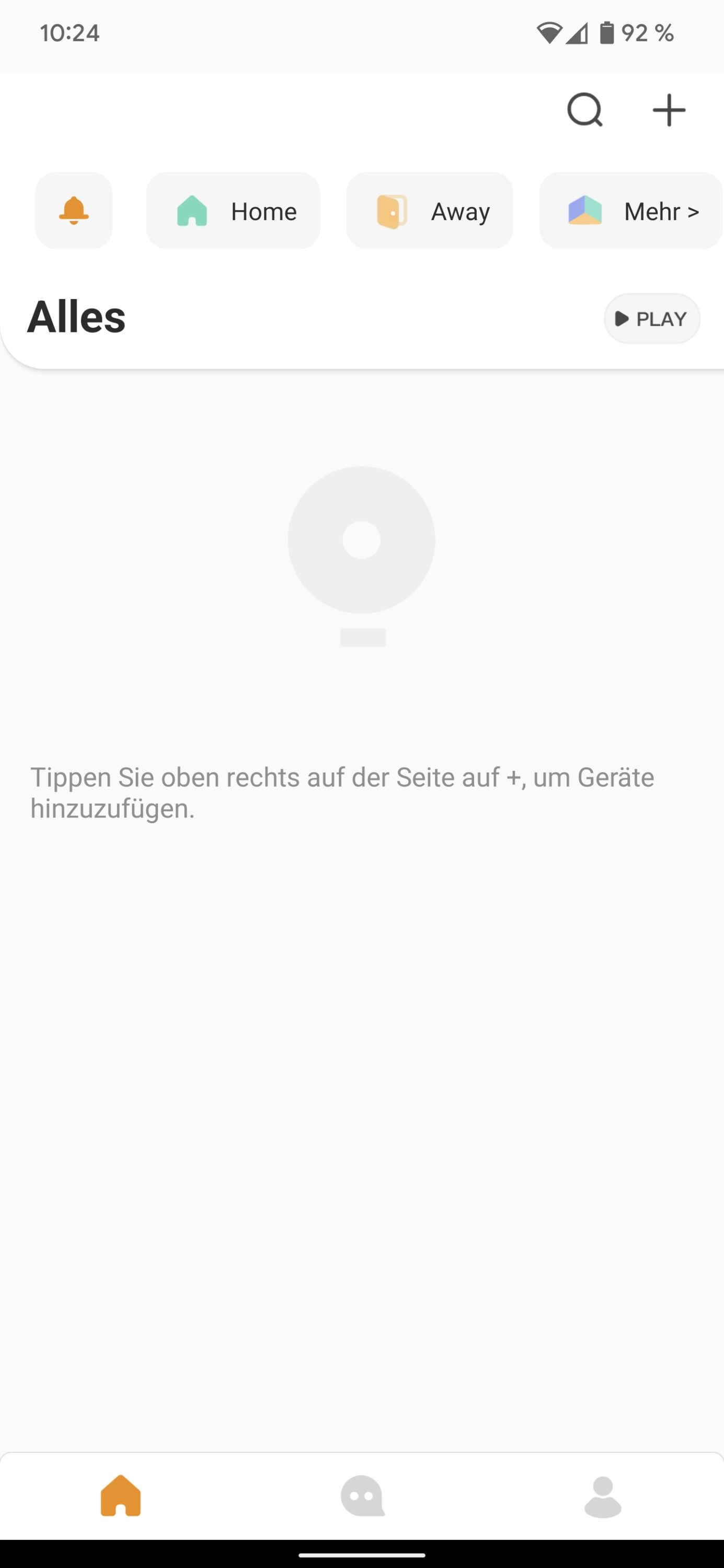Activate the Away scene
The height and width of the screenshot is (1568, 724).
[x=429, y=211]
